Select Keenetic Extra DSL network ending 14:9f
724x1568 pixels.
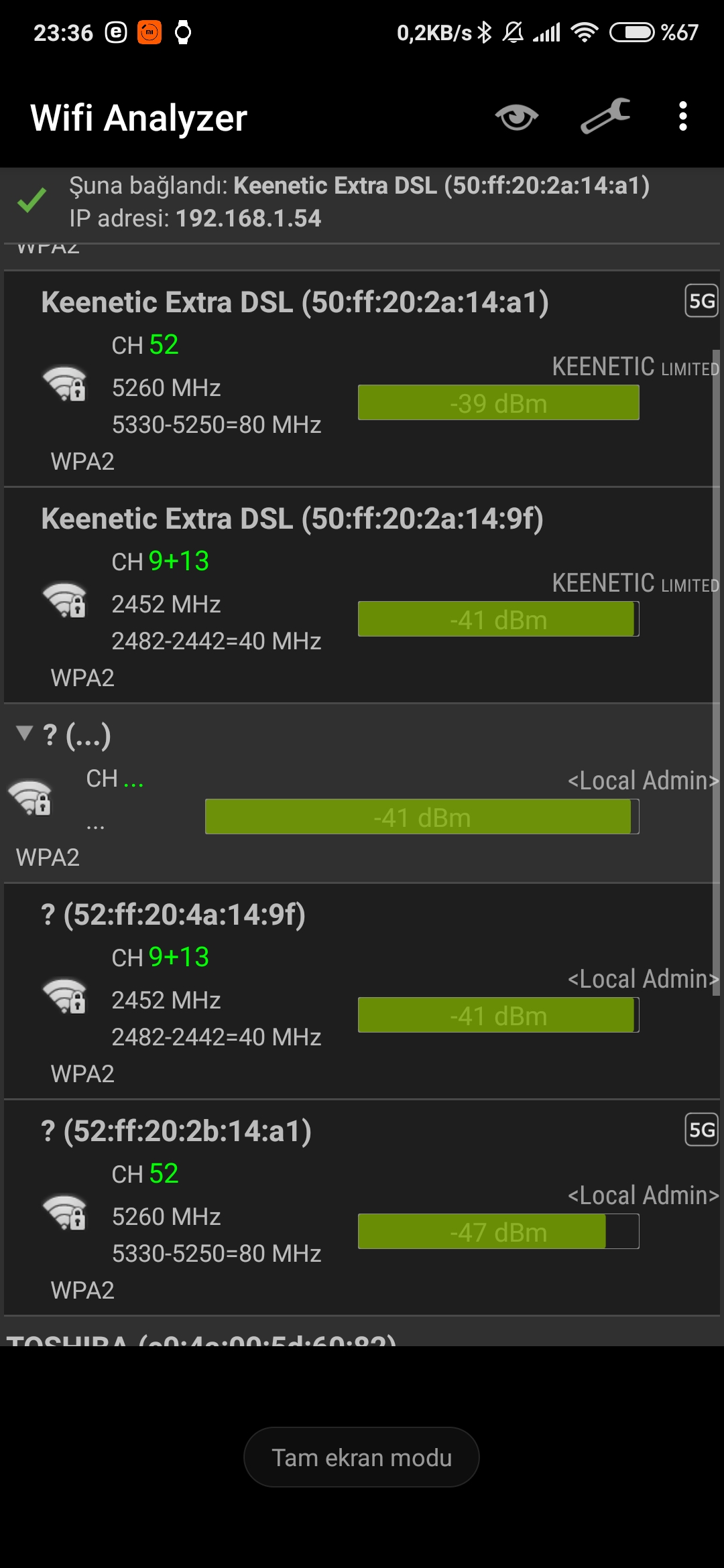(362, 595)
